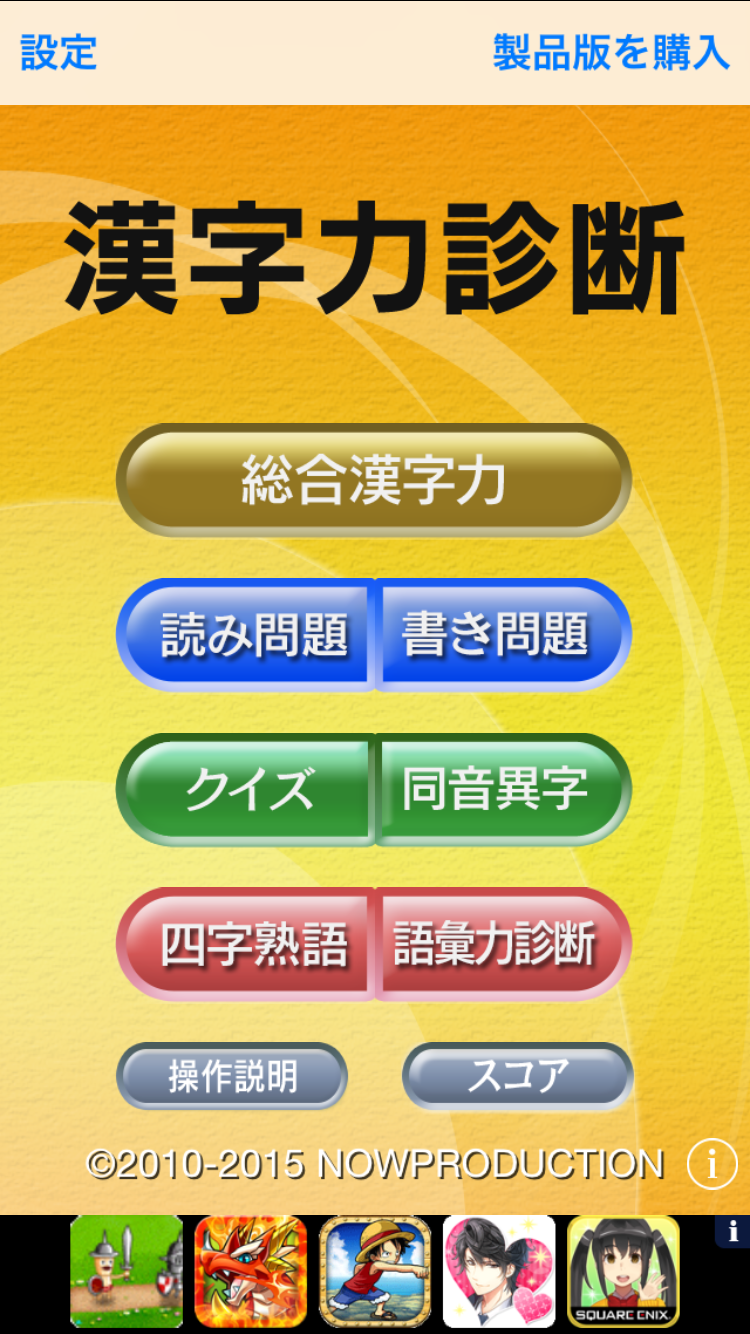Tap the ad info icon
750x1334 pixels.
coord(733,1231)
